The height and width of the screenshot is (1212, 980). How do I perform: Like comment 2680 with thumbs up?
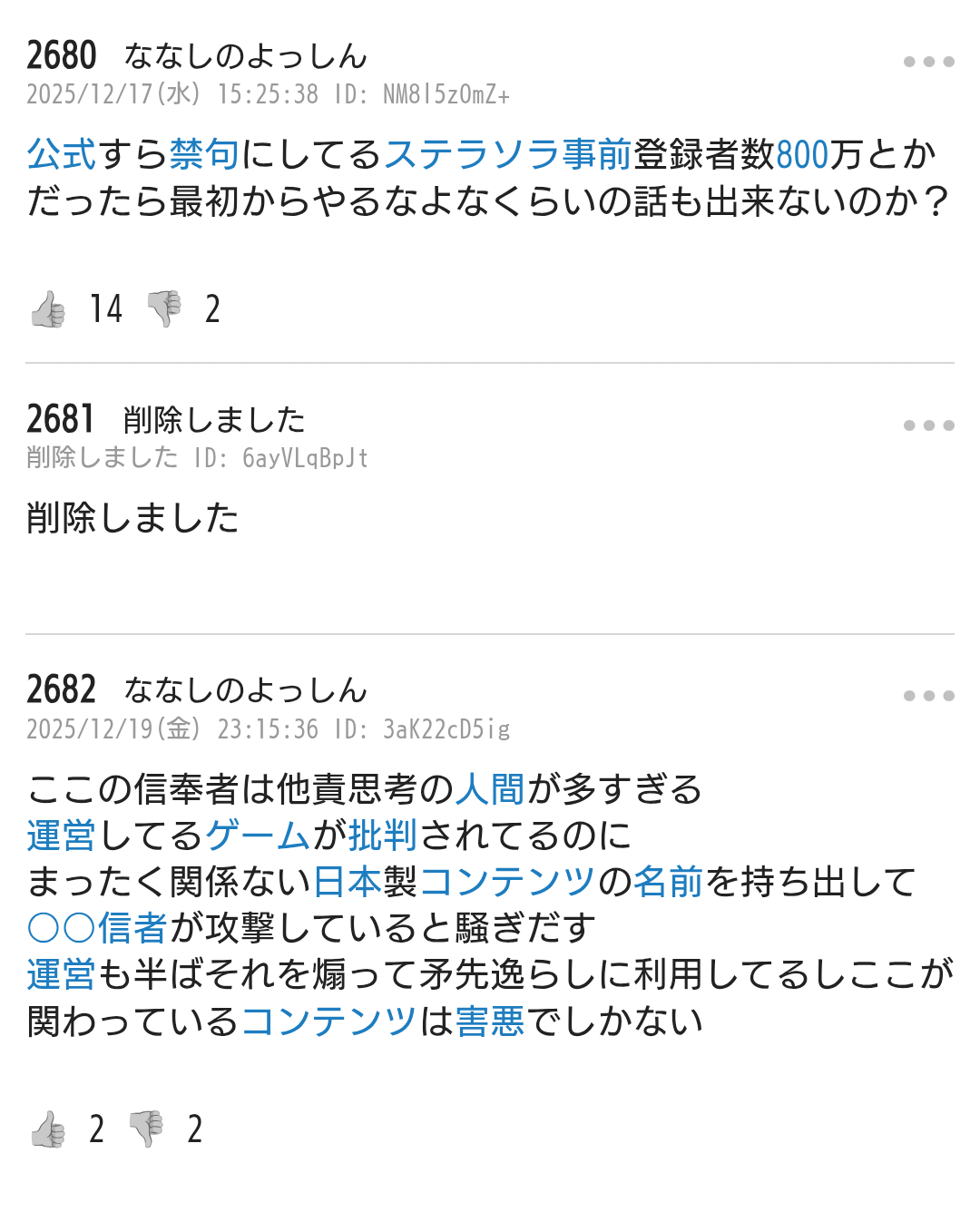coord(48,309)
